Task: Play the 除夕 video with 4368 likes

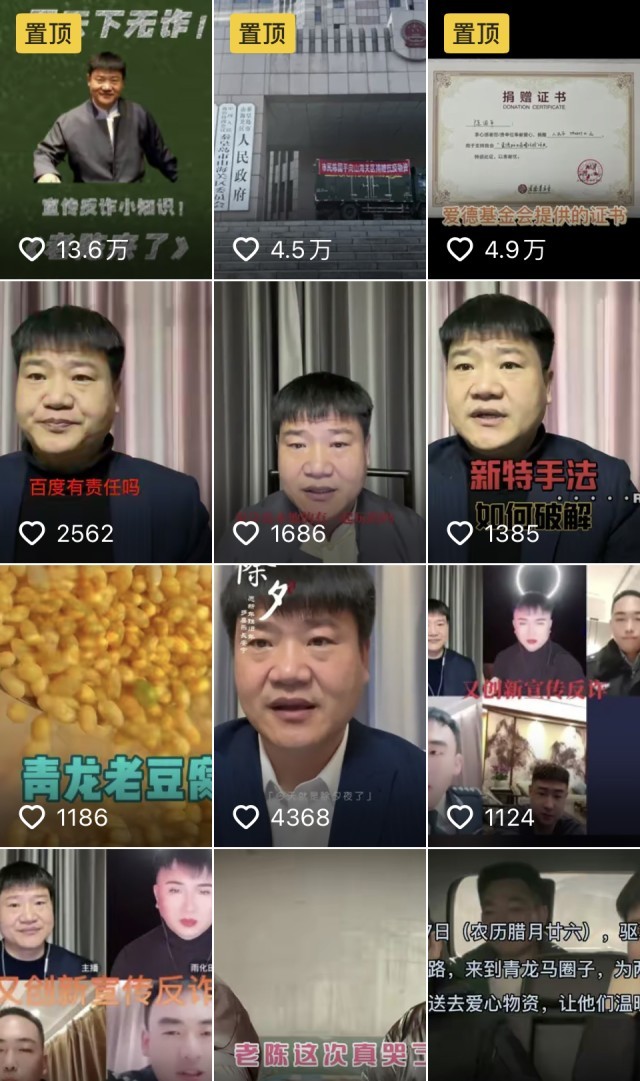Action: point(320,705)
